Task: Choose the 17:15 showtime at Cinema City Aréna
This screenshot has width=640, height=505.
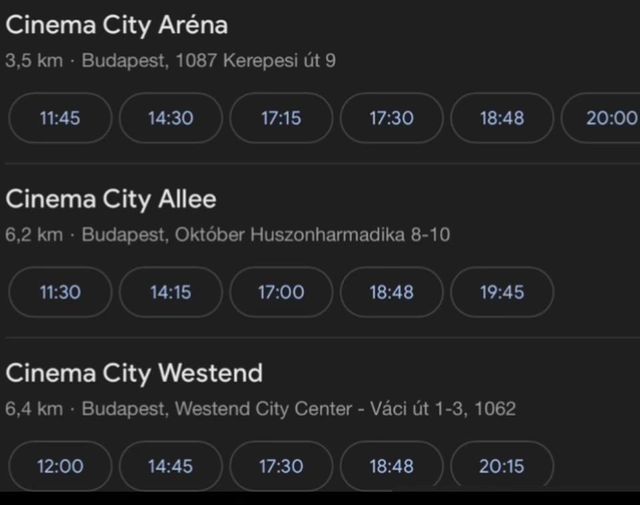Action: point(281,118)
